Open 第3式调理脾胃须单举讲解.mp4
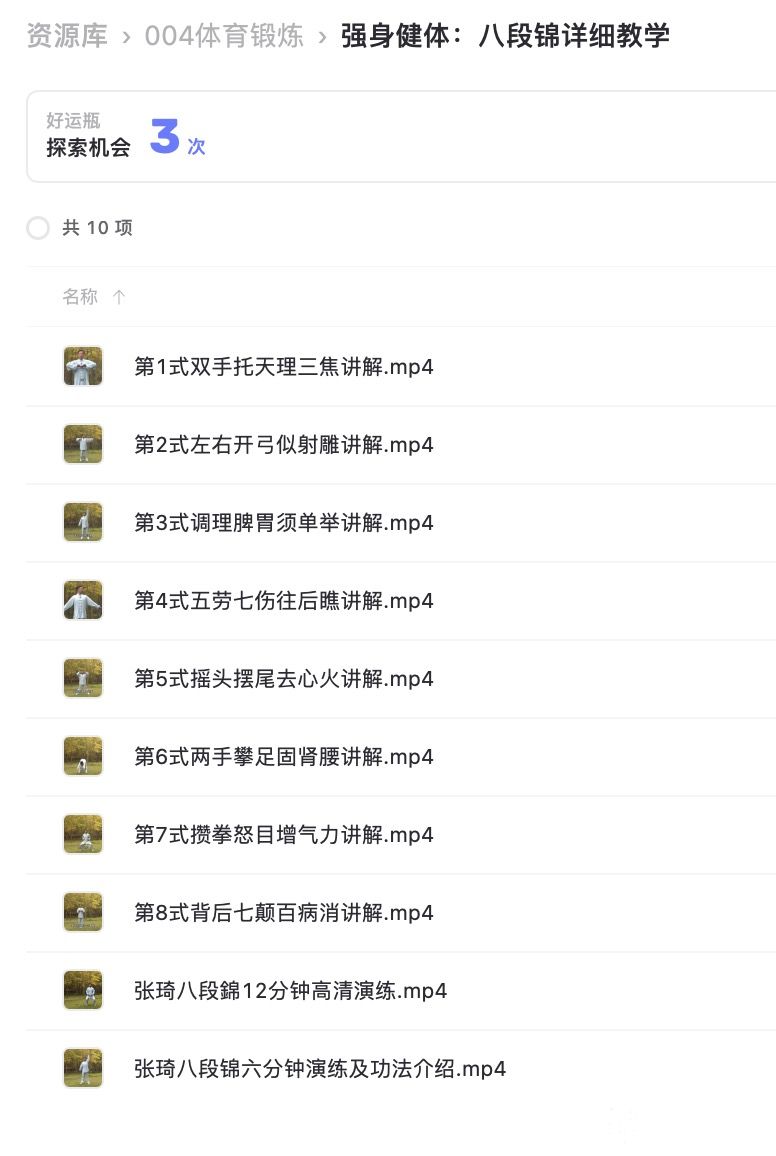Screen dimensions: 776x1156 pyautogui.click(x=283, y=523)
